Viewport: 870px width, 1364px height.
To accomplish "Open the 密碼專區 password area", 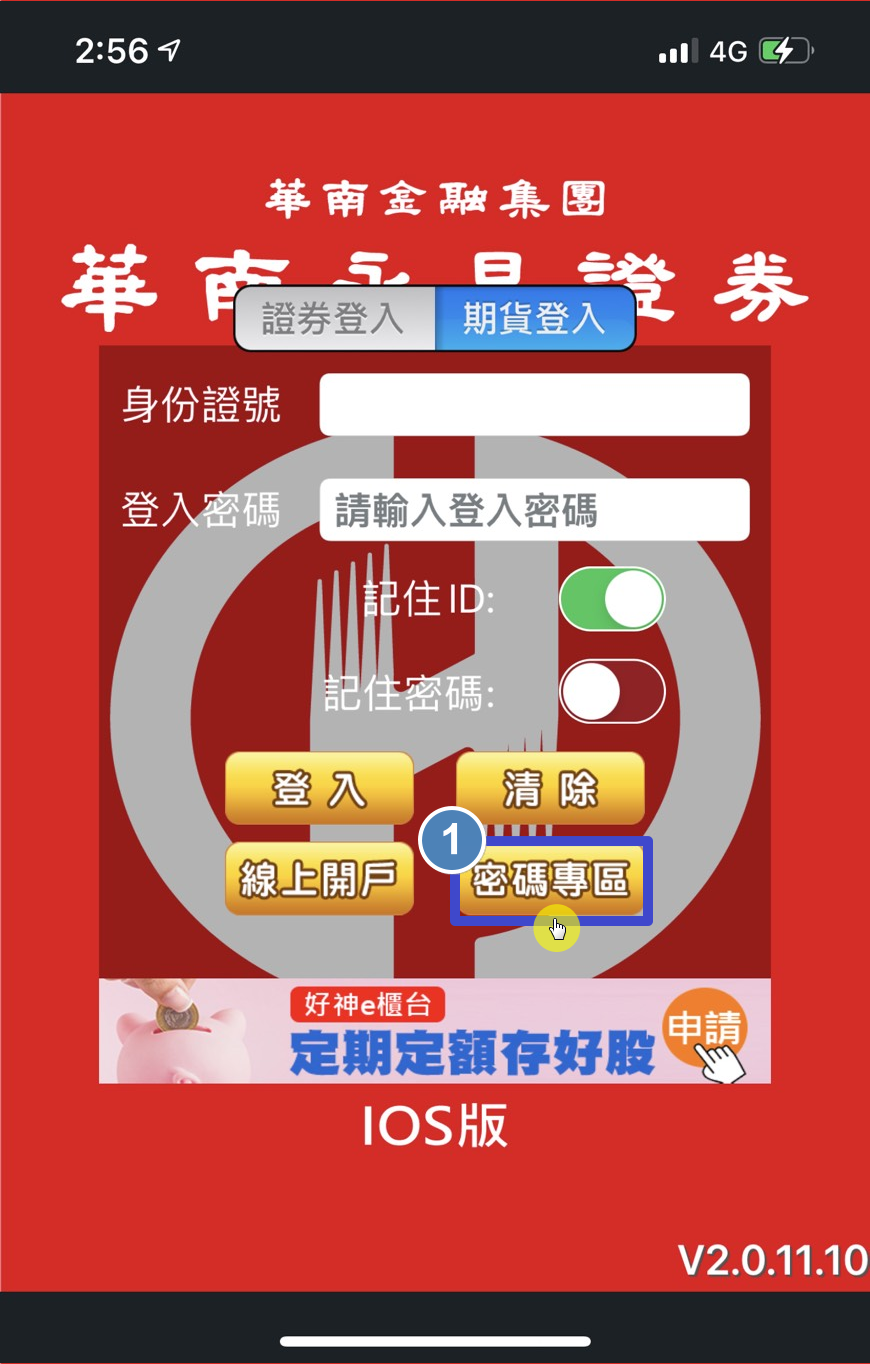I will click(551, 880).
